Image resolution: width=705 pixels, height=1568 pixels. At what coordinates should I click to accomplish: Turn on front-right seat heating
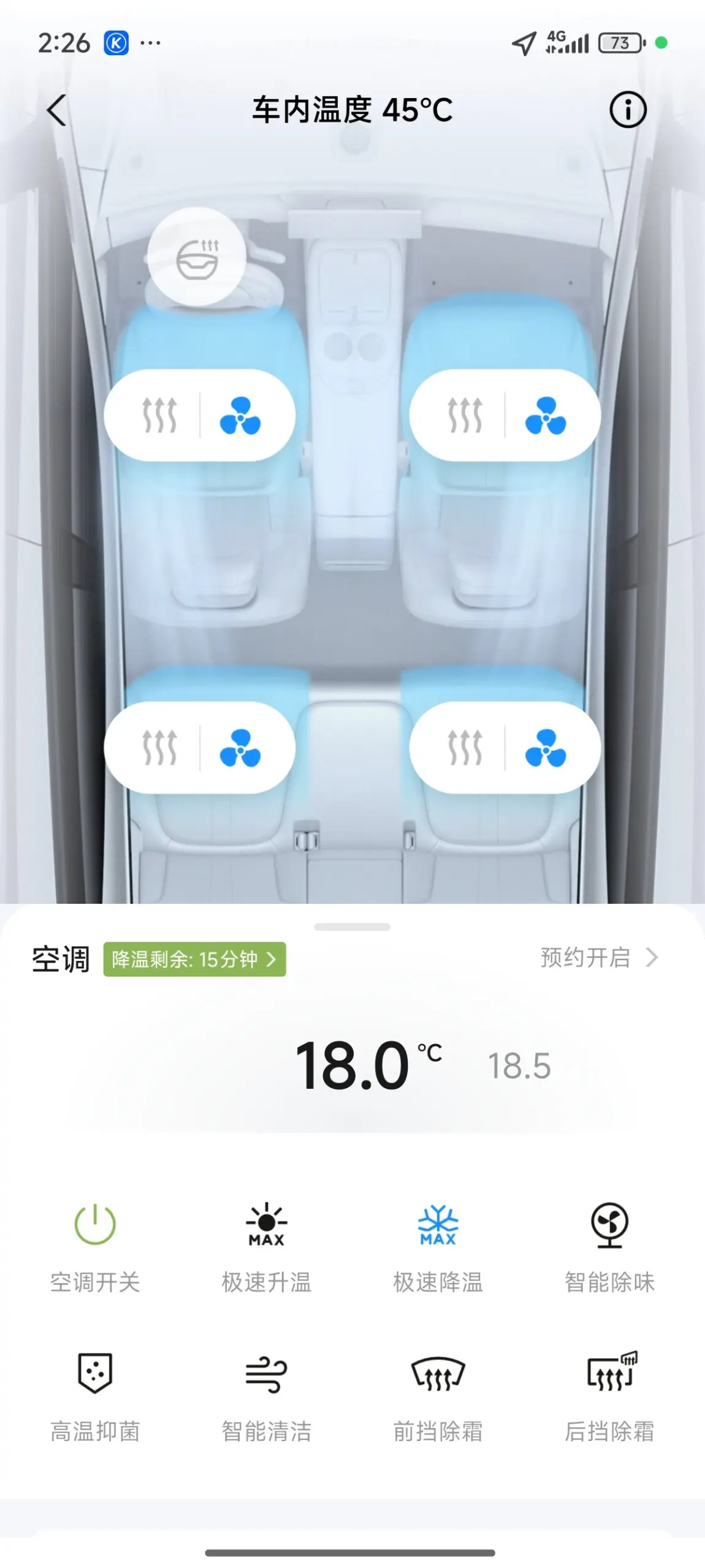465,415
